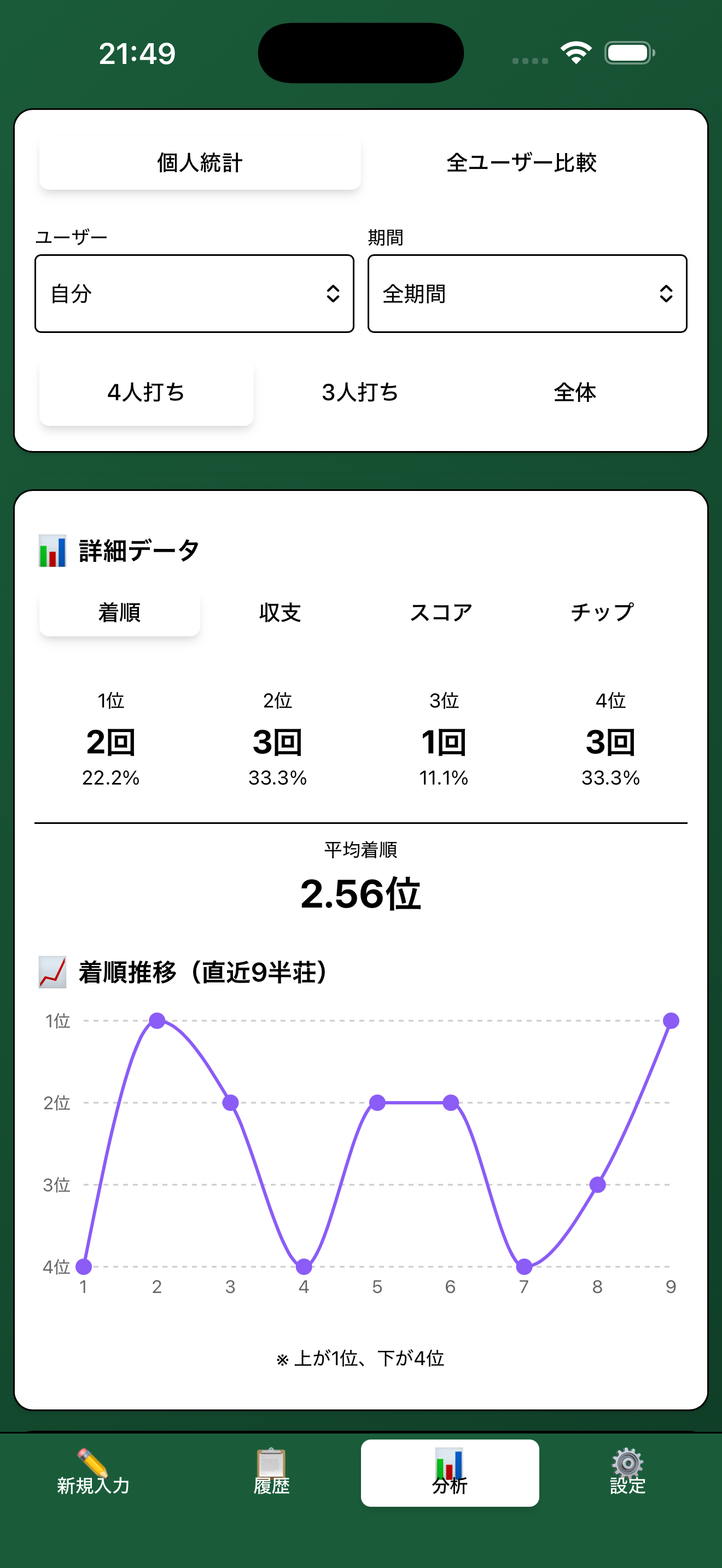Viewport: 722px width, 1568px height.
Task: Open the 履歴 tab
Action: [271, 1472]
